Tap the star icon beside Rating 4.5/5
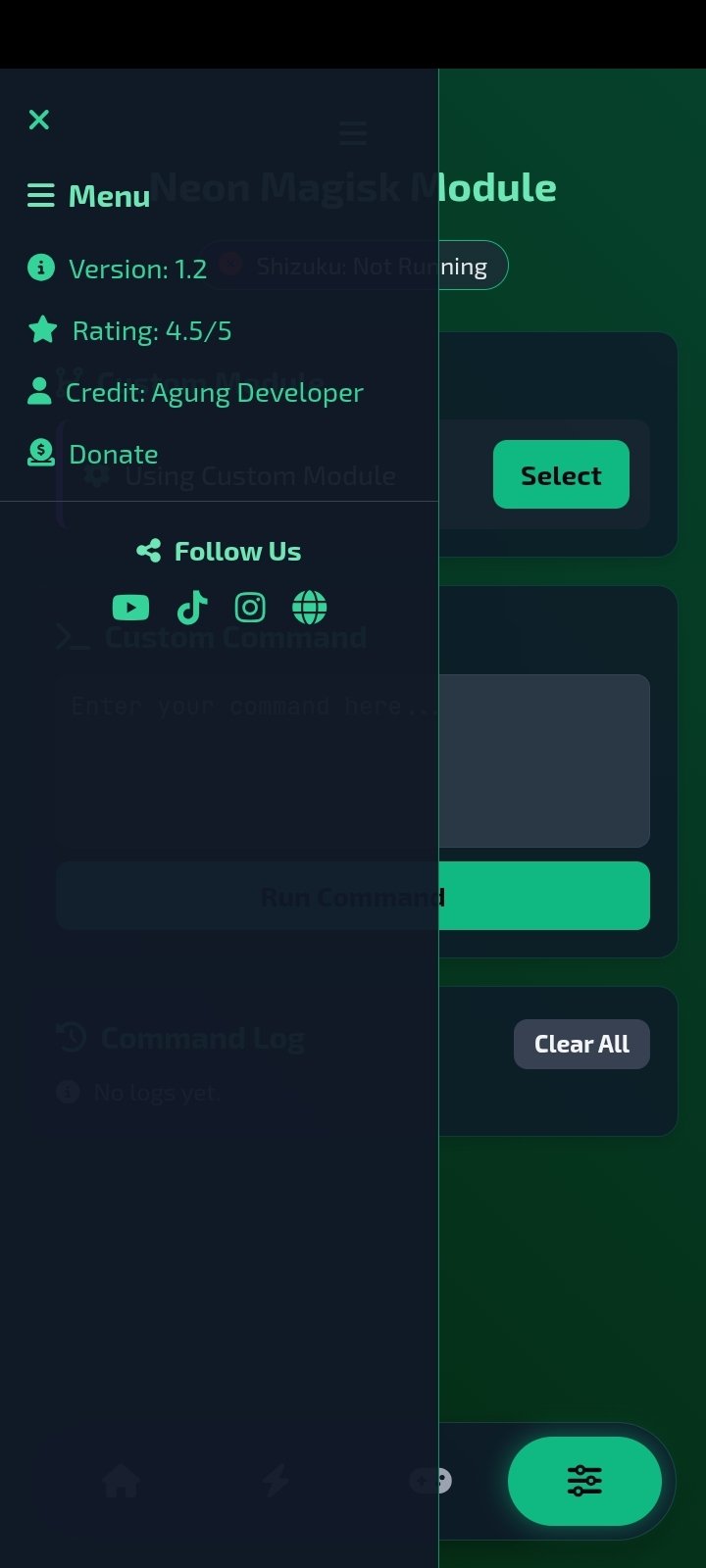 [x=40, y=329]
